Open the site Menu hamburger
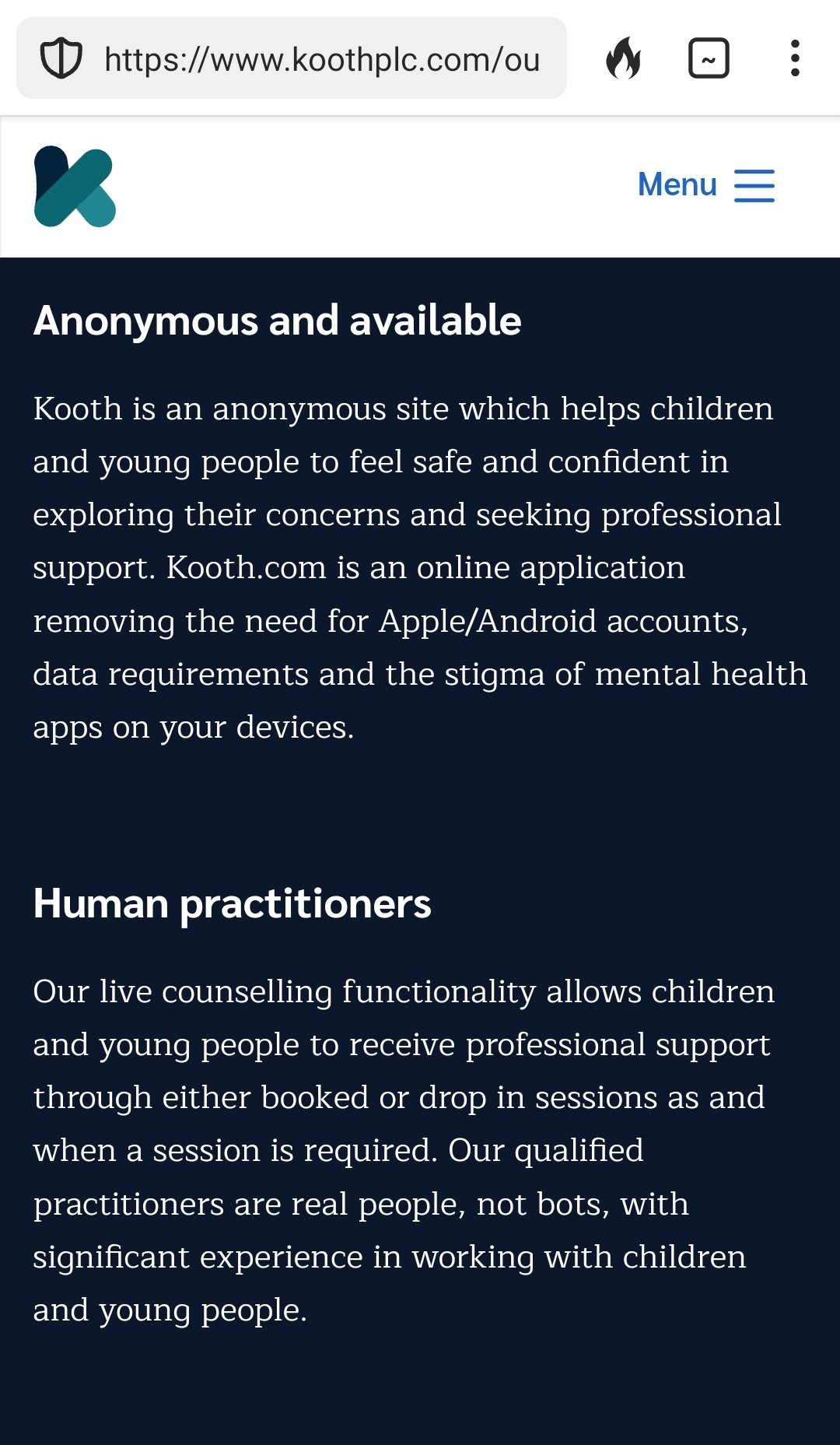This screenshot has height=1445, width=840. 706,185
